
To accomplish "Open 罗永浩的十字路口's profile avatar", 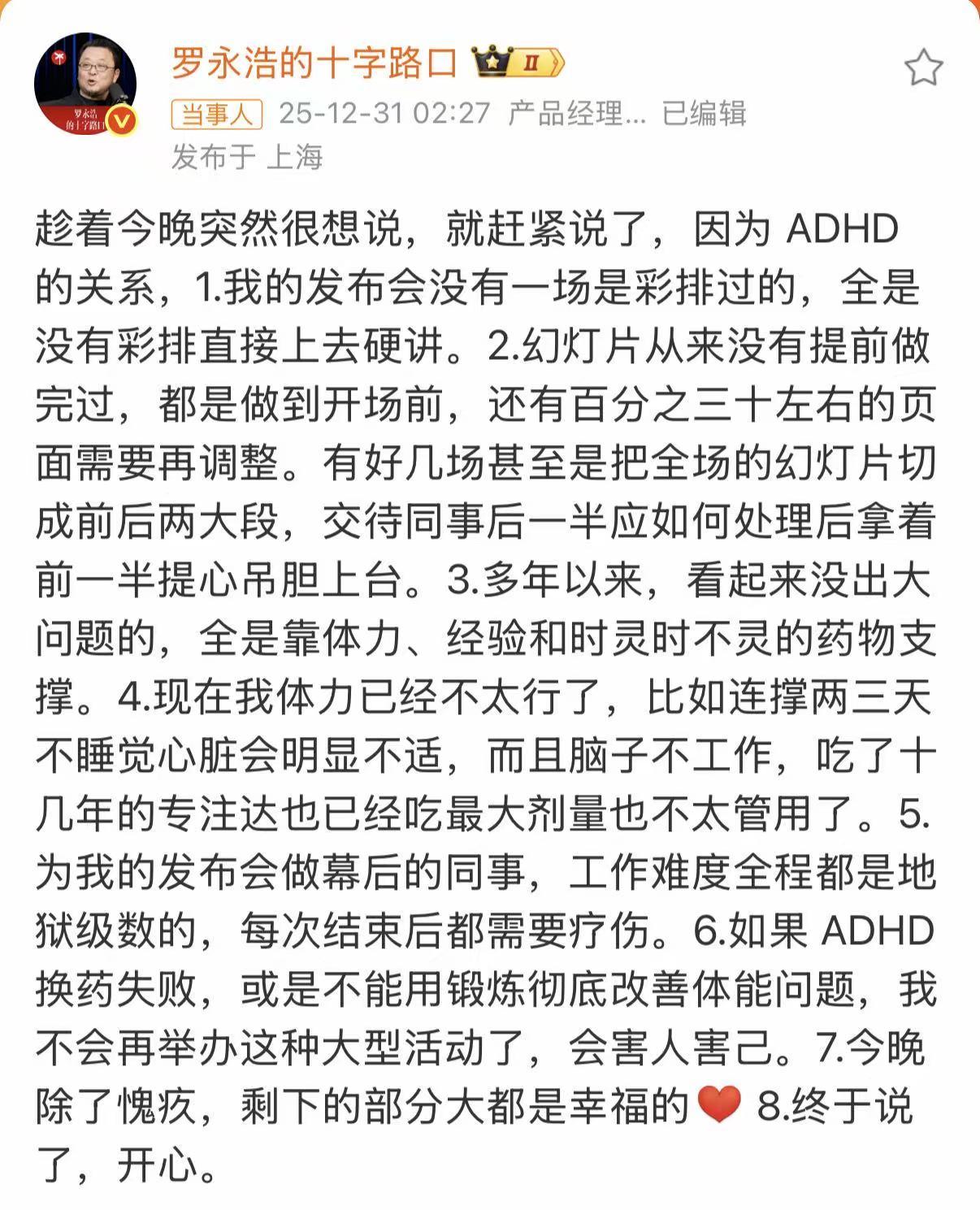I will tap(85, 85).
